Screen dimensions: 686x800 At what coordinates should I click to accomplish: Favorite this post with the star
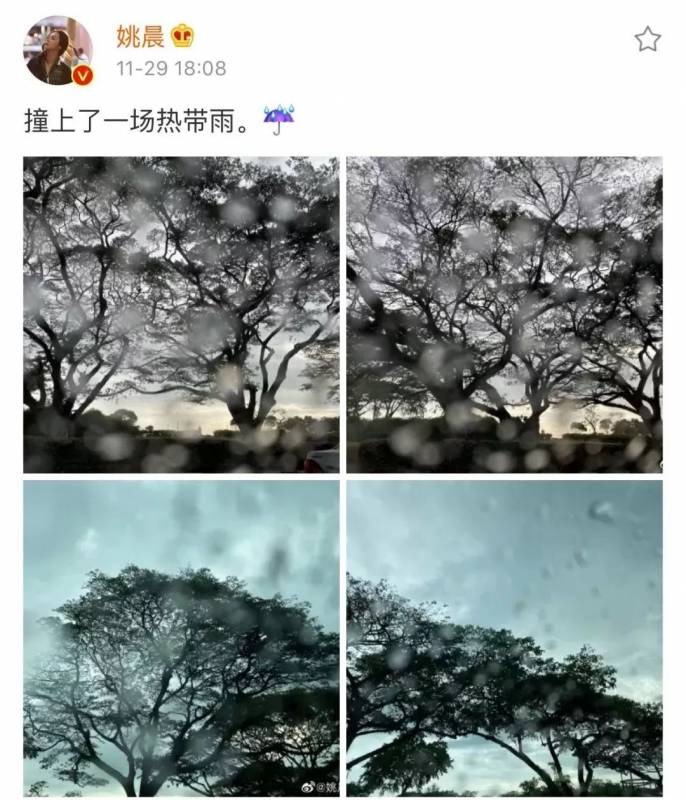[x=647, y=39]
